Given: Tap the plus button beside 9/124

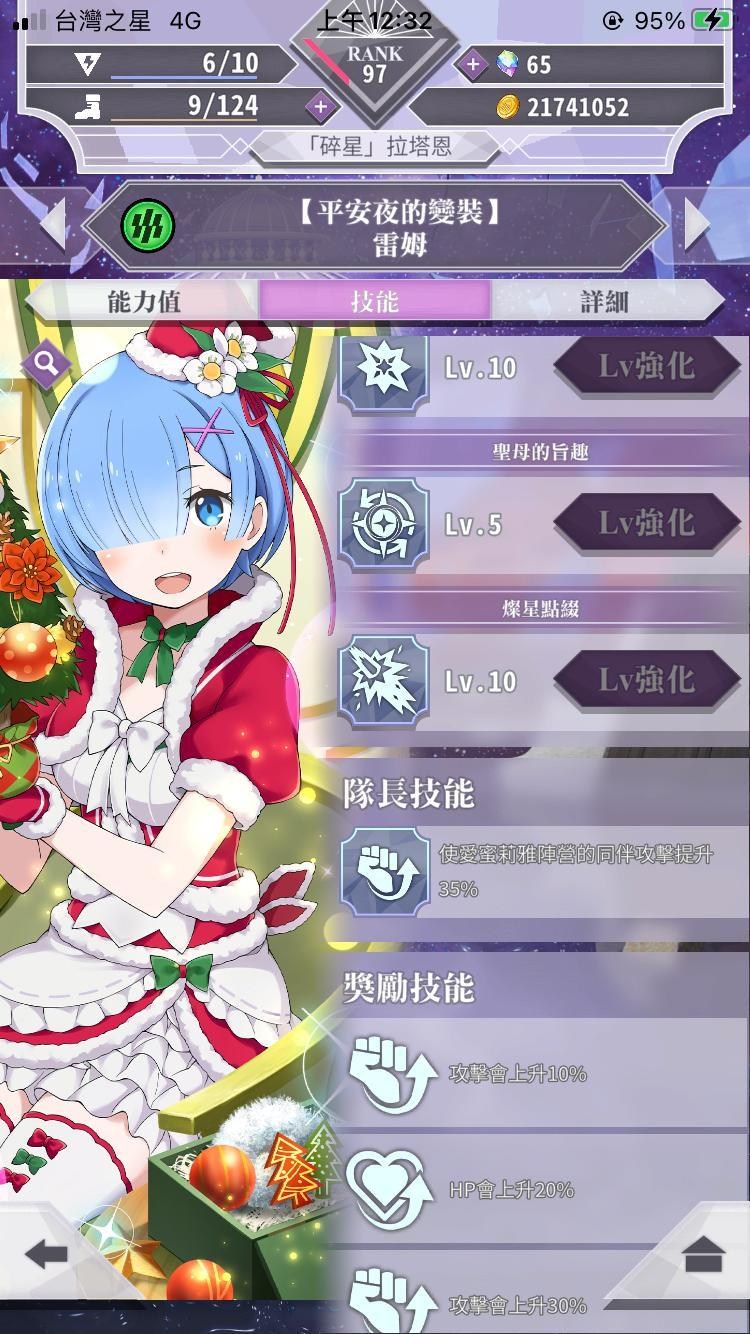Looking at the screenshot, I should click(x=320, y=106).
